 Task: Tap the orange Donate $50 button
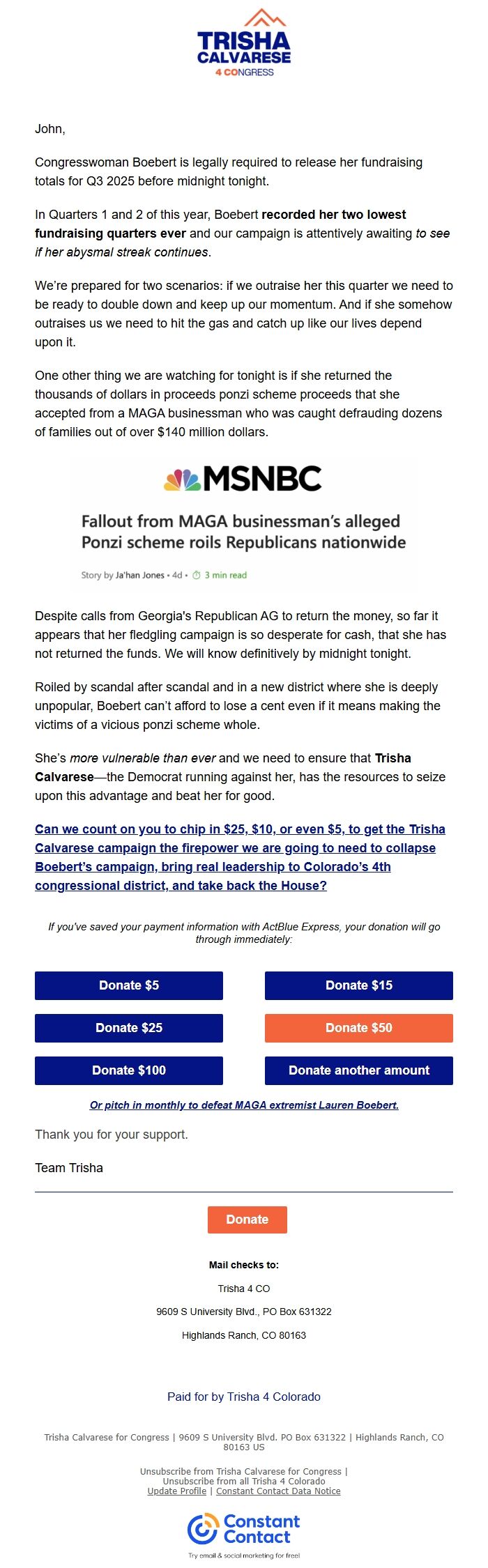pyautogui.click(x=358, y=1028)
